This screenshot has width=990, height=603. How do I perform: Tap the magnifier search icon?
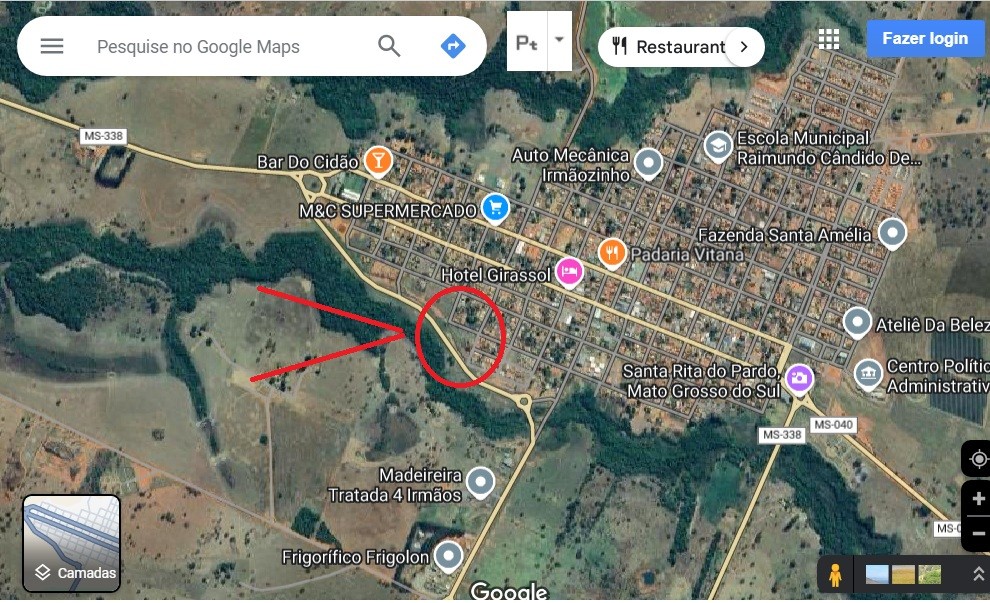click(389, 46)
